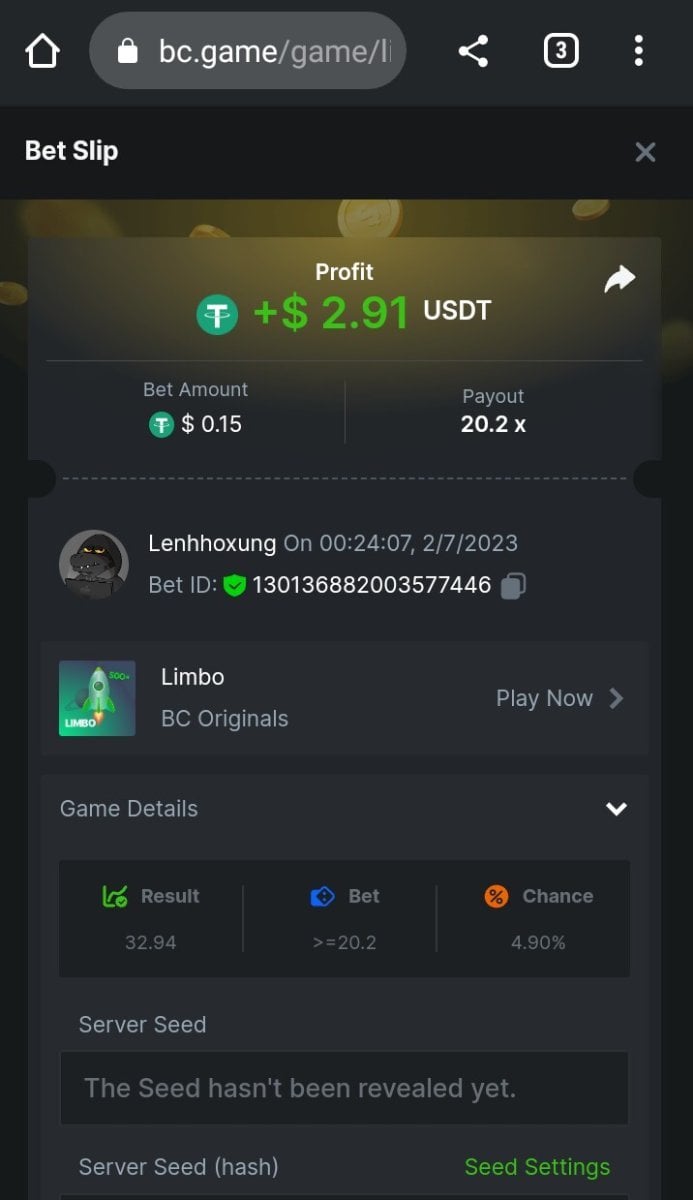Open the browser tab switcher
The height and width of the screenshot is (1200, 693).
(560, 51)
